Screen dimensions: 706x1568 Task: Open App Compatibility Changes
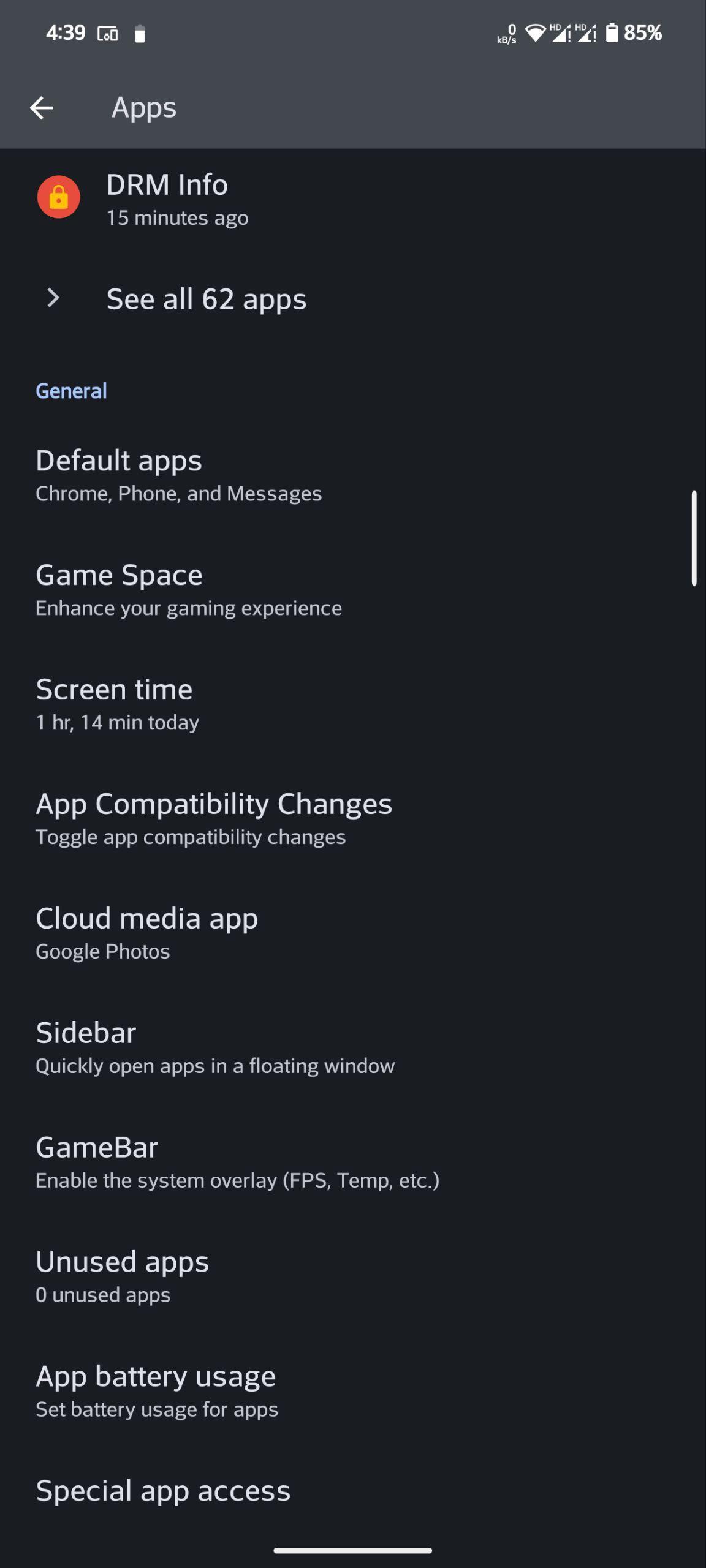coord(353,819)
